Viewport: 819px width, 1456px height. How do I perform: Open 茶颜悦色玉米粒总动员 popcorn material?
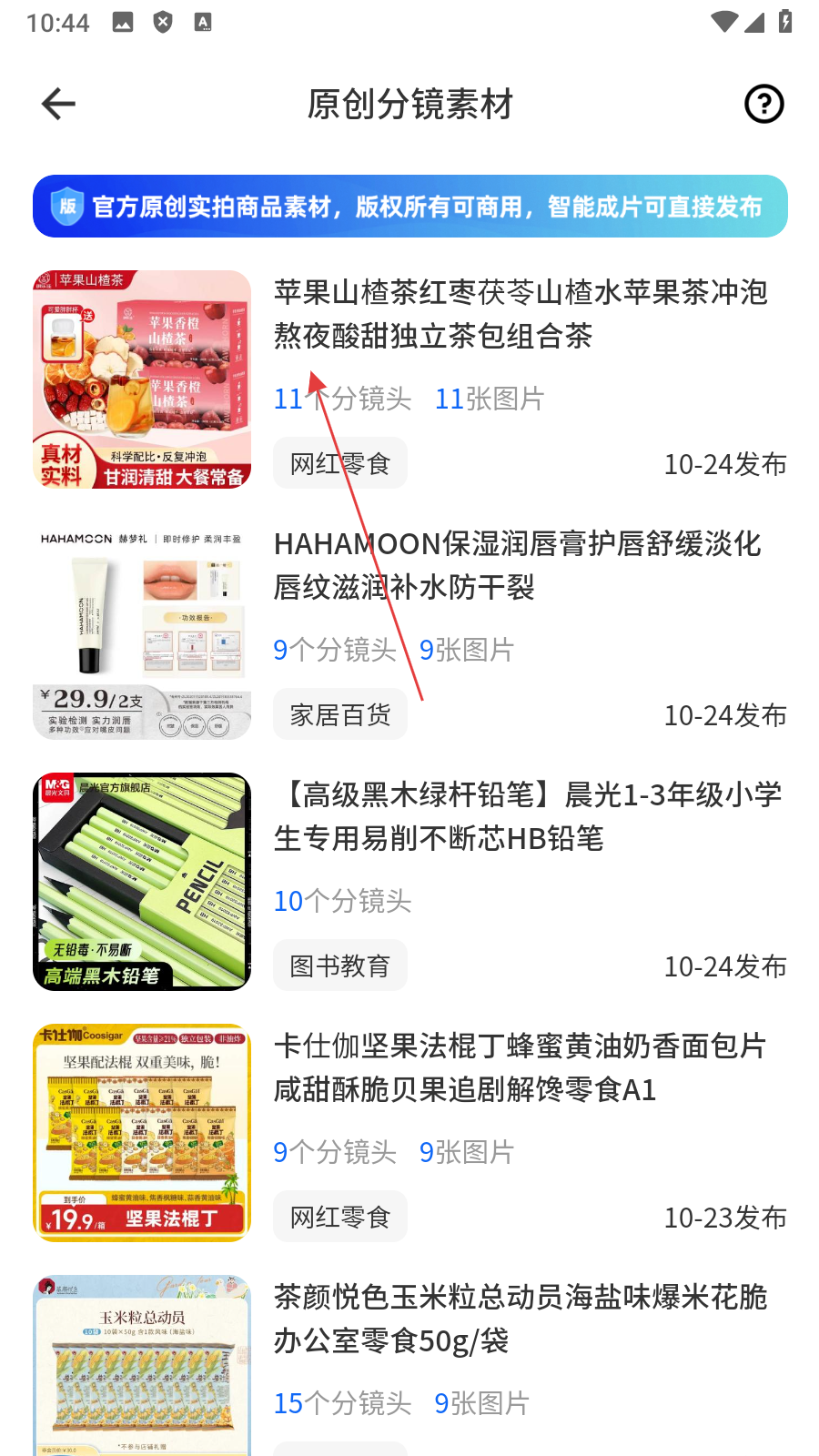click(521, 1319)
